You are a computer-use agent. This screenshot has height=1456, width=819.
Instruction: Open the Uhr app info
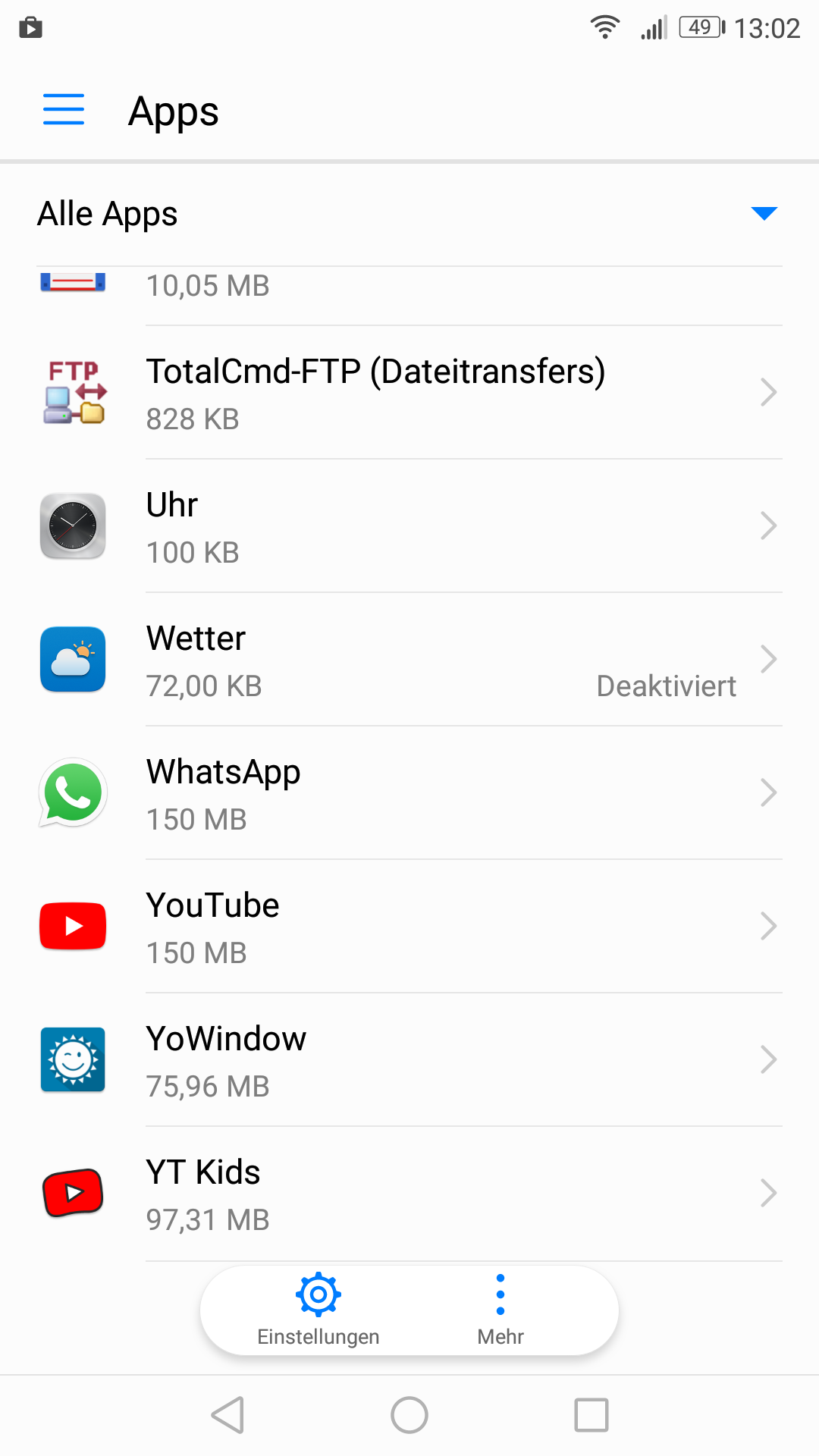coord(409,526)
